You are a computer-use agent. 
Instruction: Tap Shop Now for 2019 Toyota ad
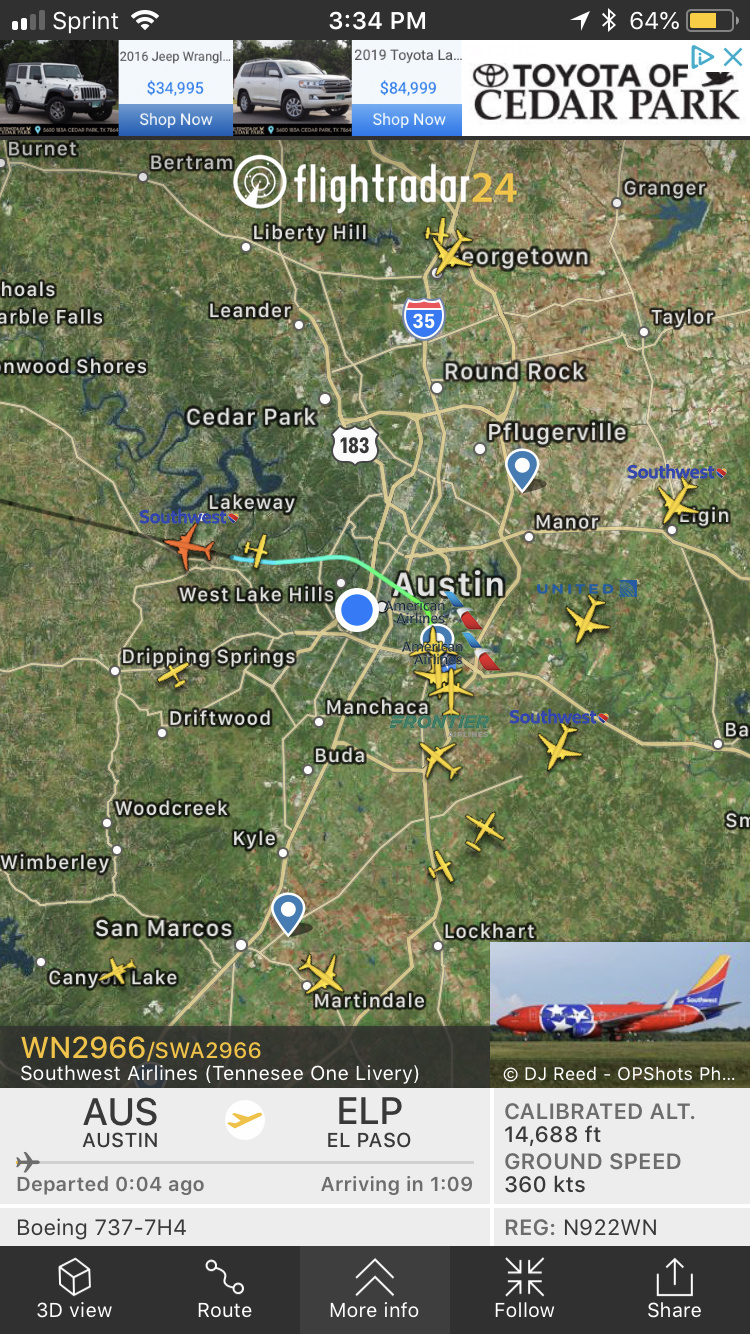tap(408, 120)
